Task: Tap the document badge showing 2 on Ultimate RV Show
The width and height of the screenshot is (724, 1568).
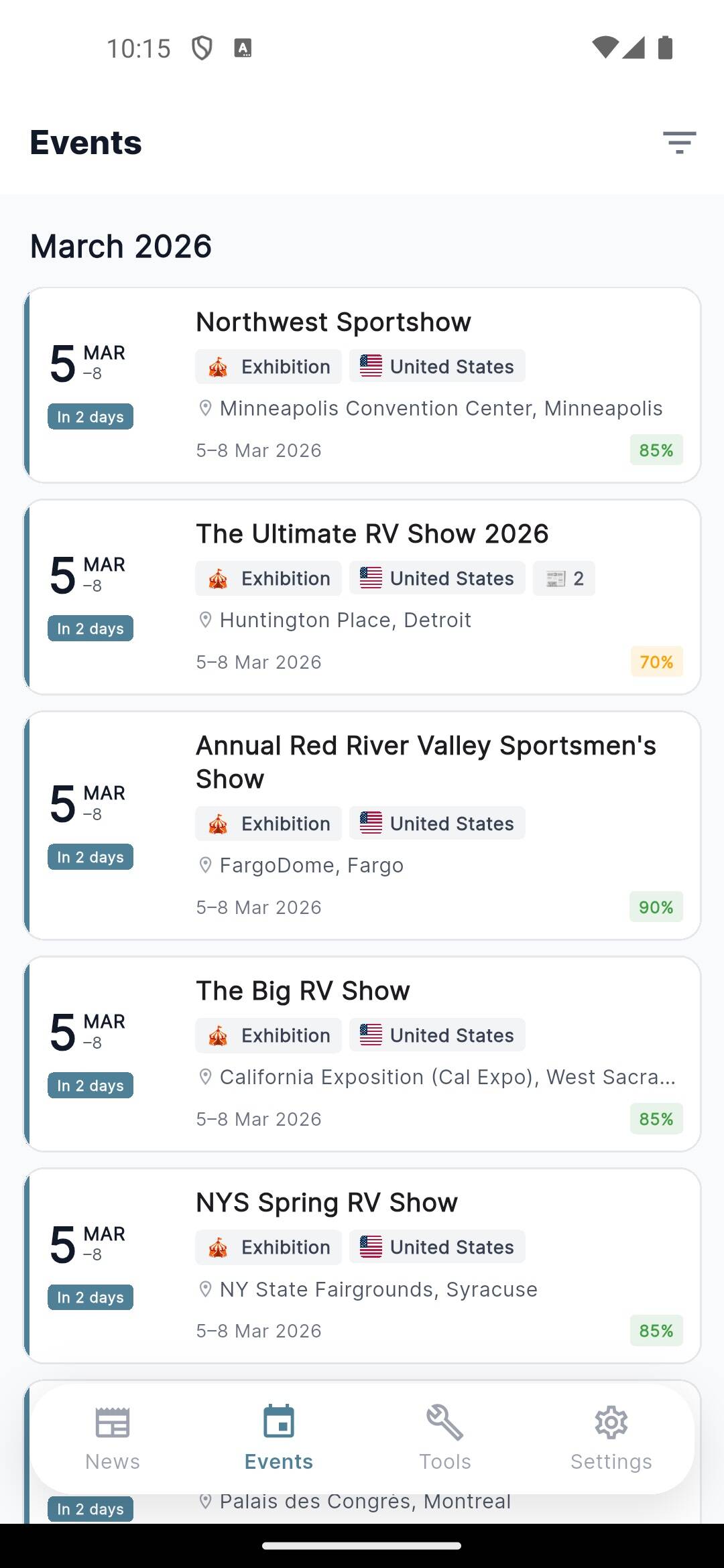Action: (x=564, y=578)
